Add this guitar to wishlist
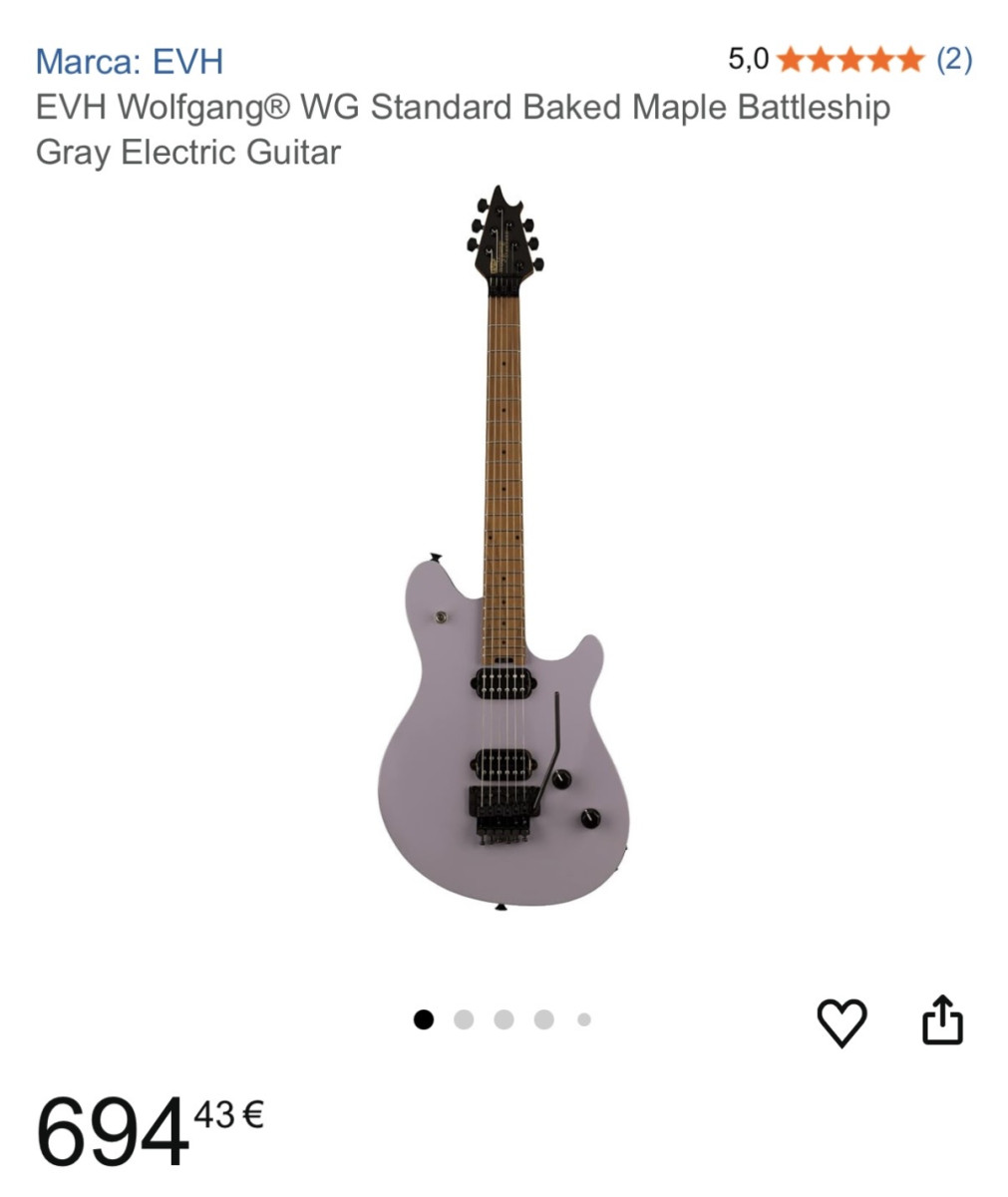The width and height of the screenshot is (1008, 1197). [841, 1022]
